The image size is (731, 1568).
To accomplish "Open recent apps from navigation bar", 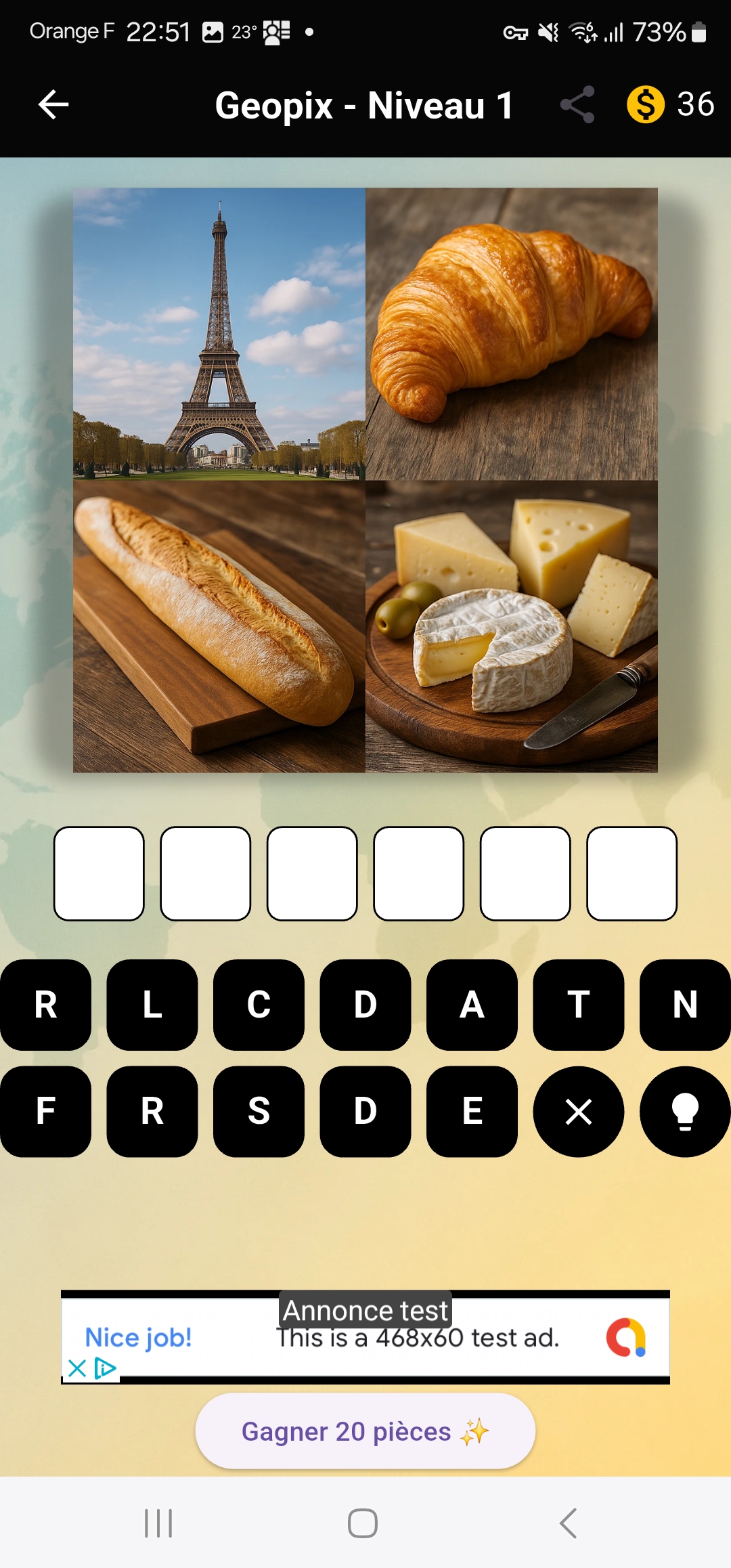I will click(x=158, y=1523).
